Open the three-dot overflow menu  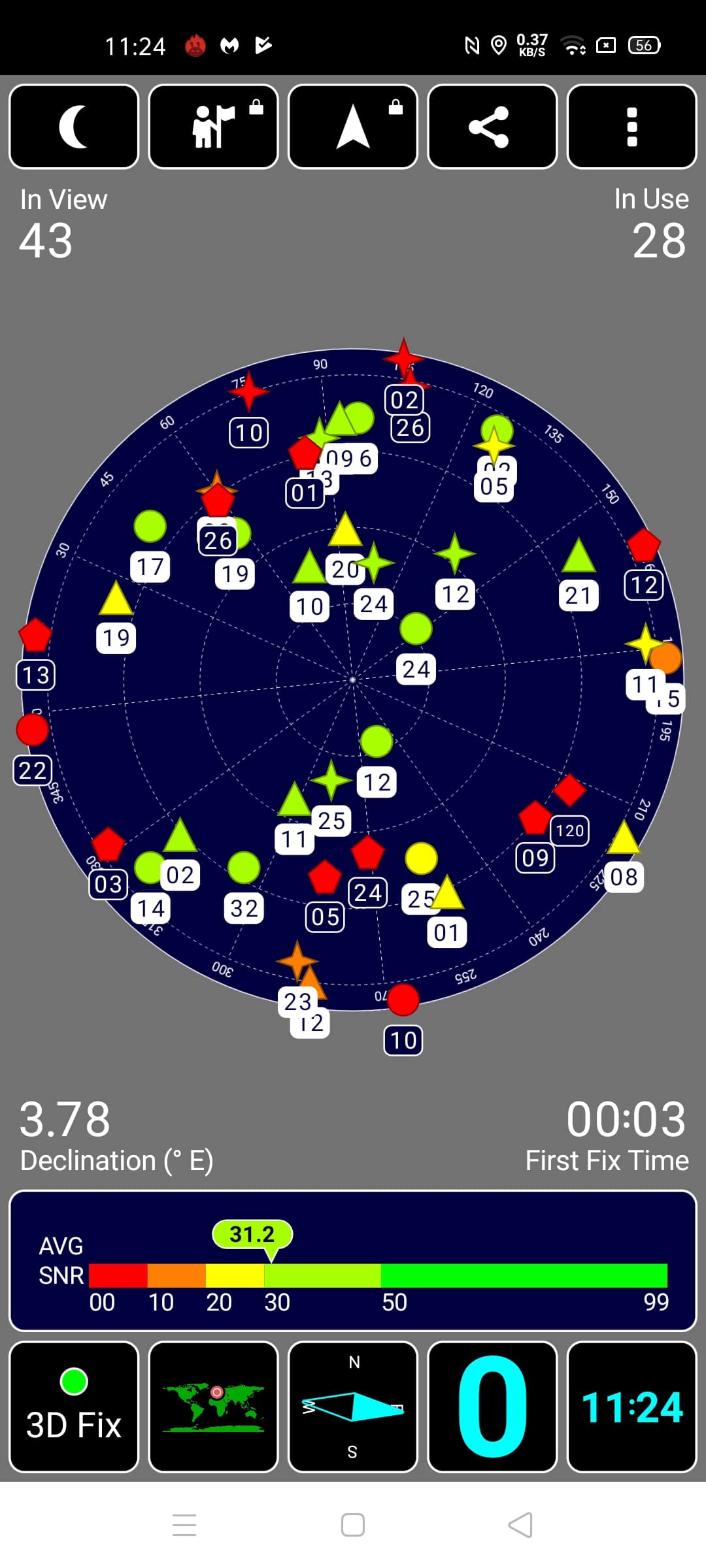(632, 126)
